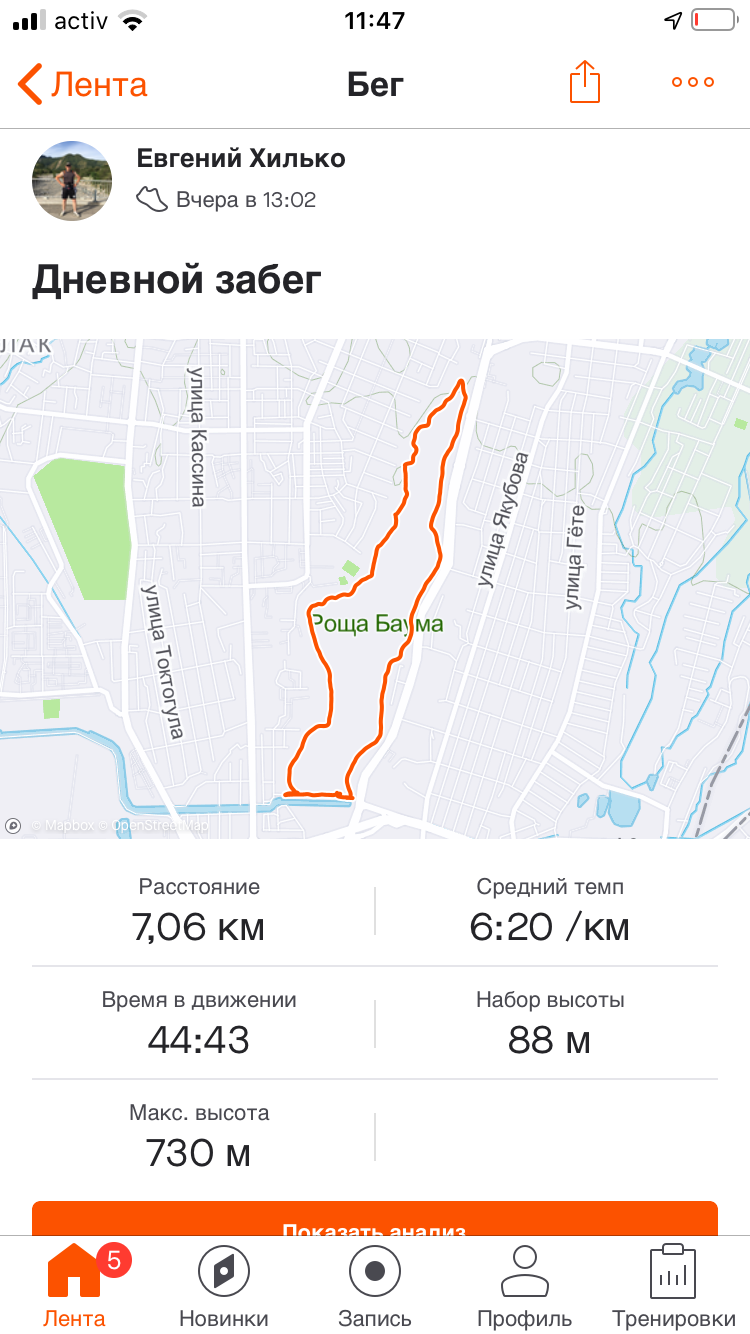Open the Запись tab

click(x=375, y=1286)
